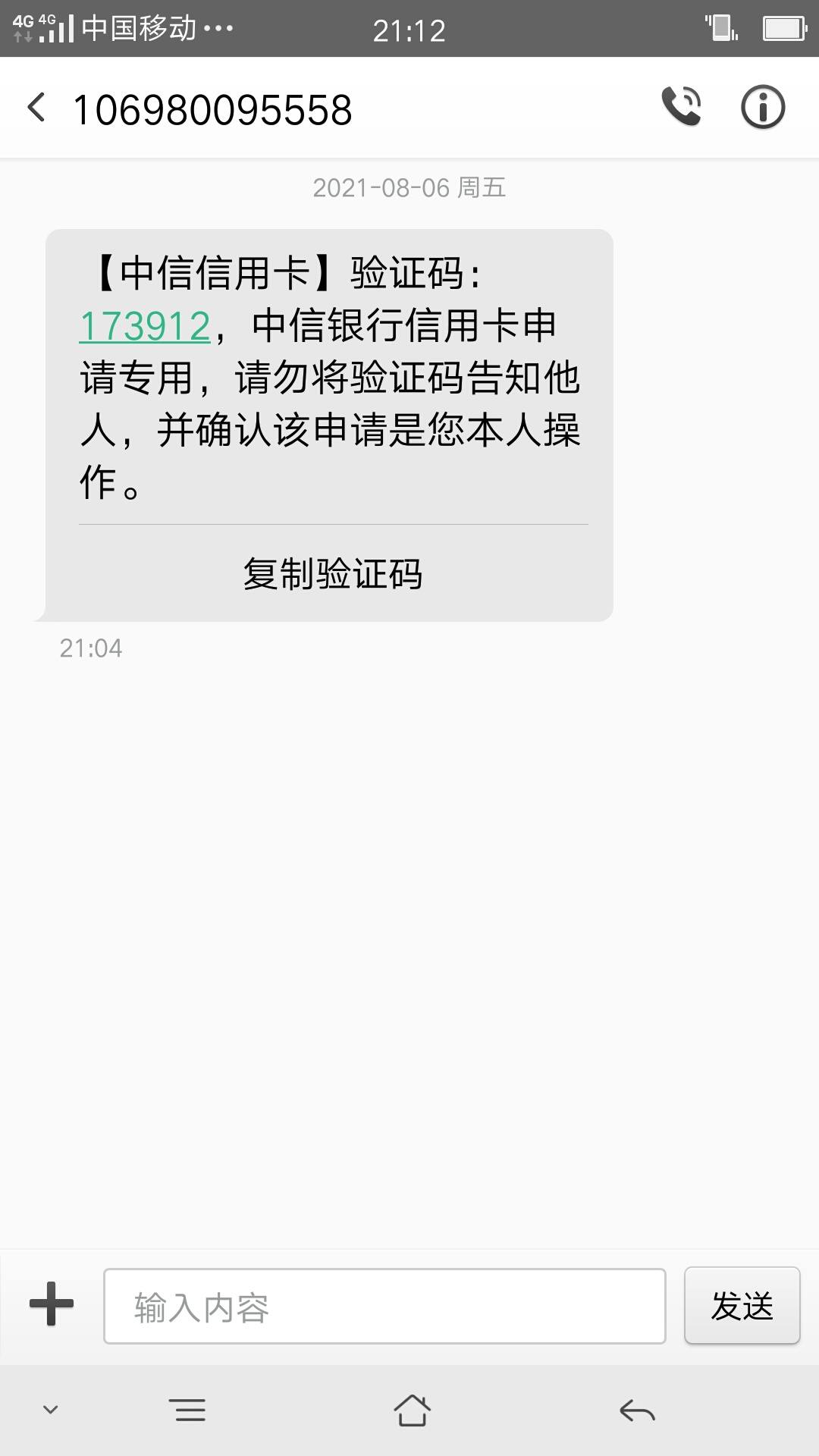Send the message with 发送 button
The width and height of the screenshot is (819, 1456).
[x=742, y=1306]
